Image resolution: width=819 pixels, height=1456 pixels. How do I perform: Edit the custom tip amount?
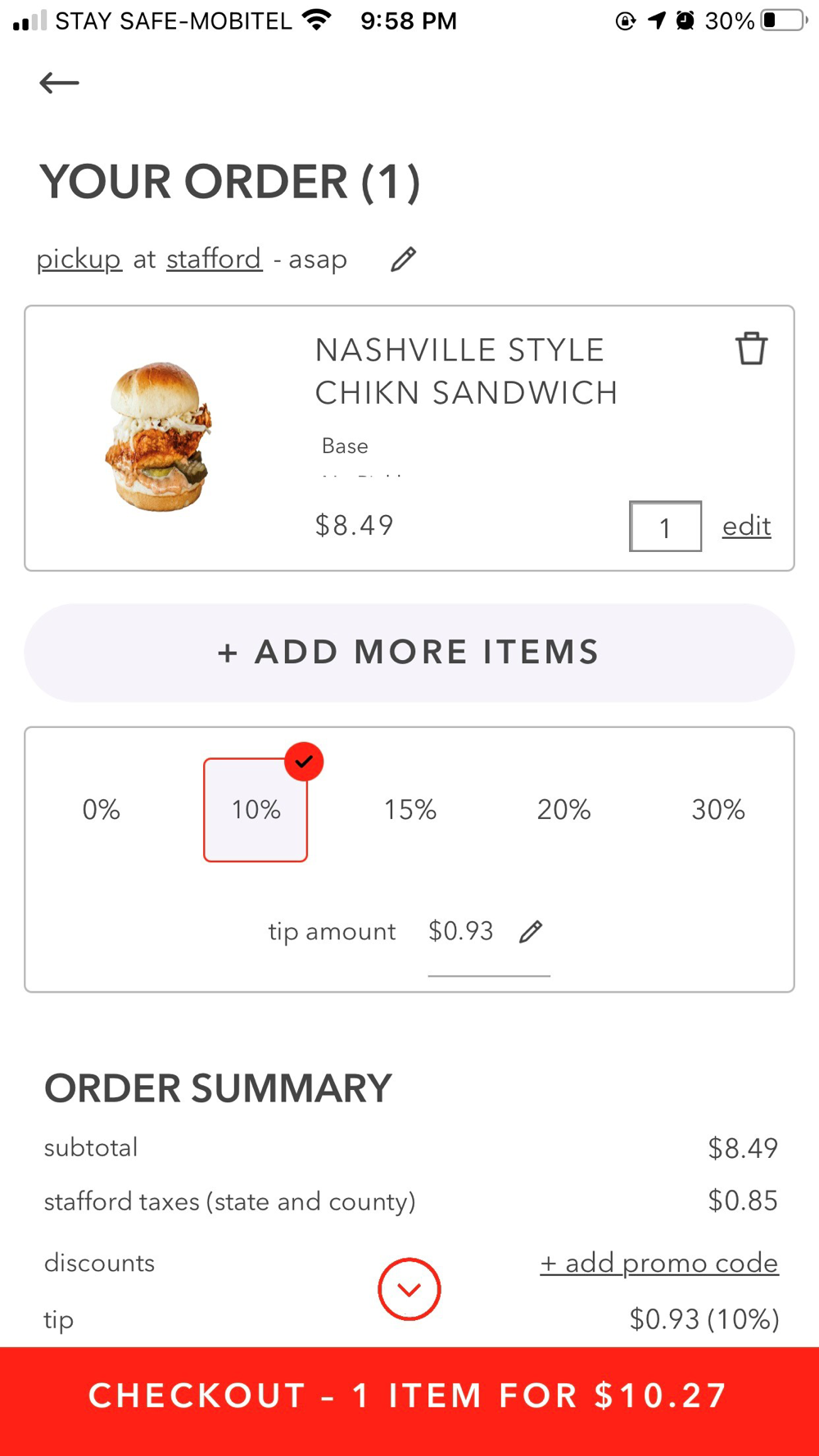[531, 931]
